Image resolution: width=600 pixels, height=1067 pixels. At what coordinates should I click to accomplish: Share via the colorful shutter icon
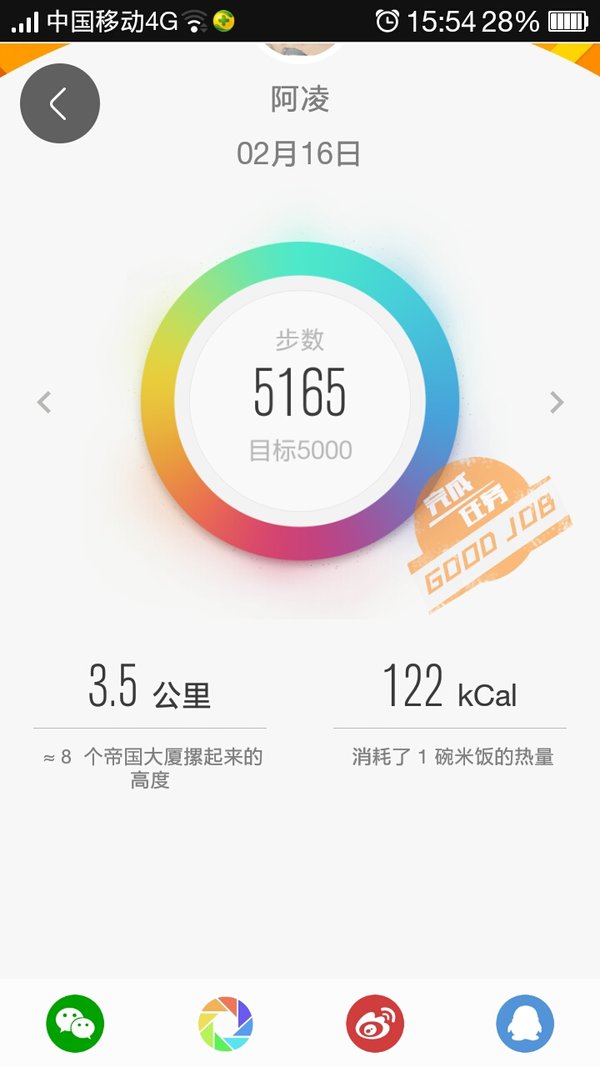[x=225, y=1023]
